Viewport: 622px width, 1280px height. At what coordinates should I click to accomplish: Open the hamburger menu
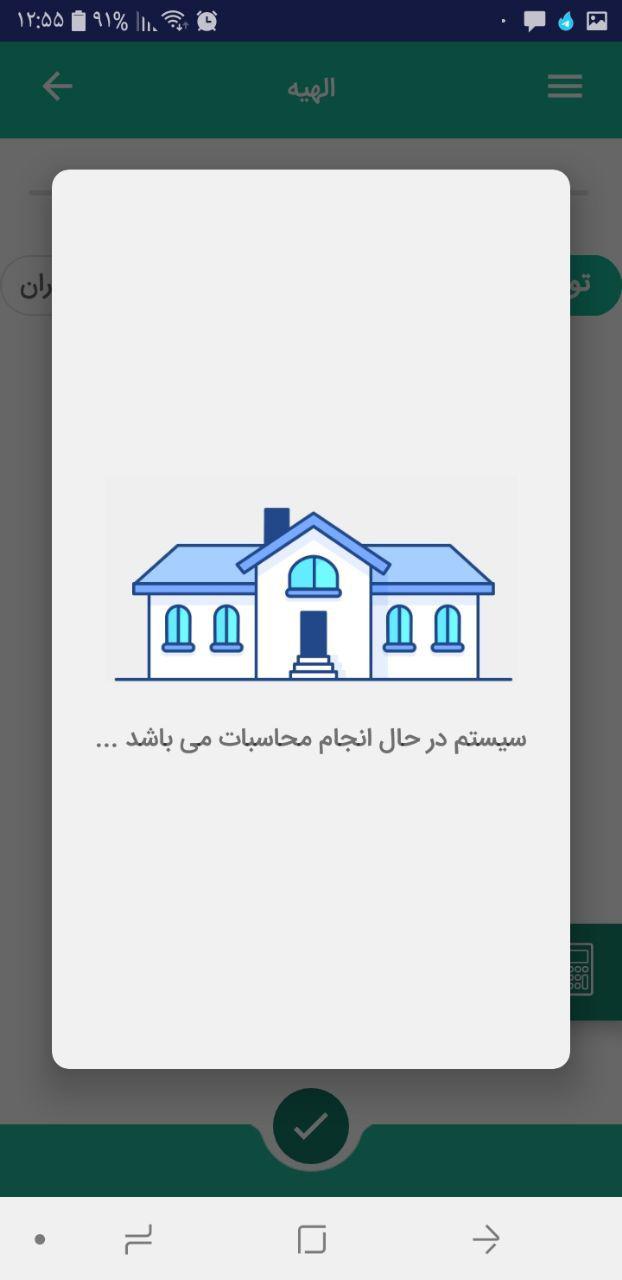point(564,87)
